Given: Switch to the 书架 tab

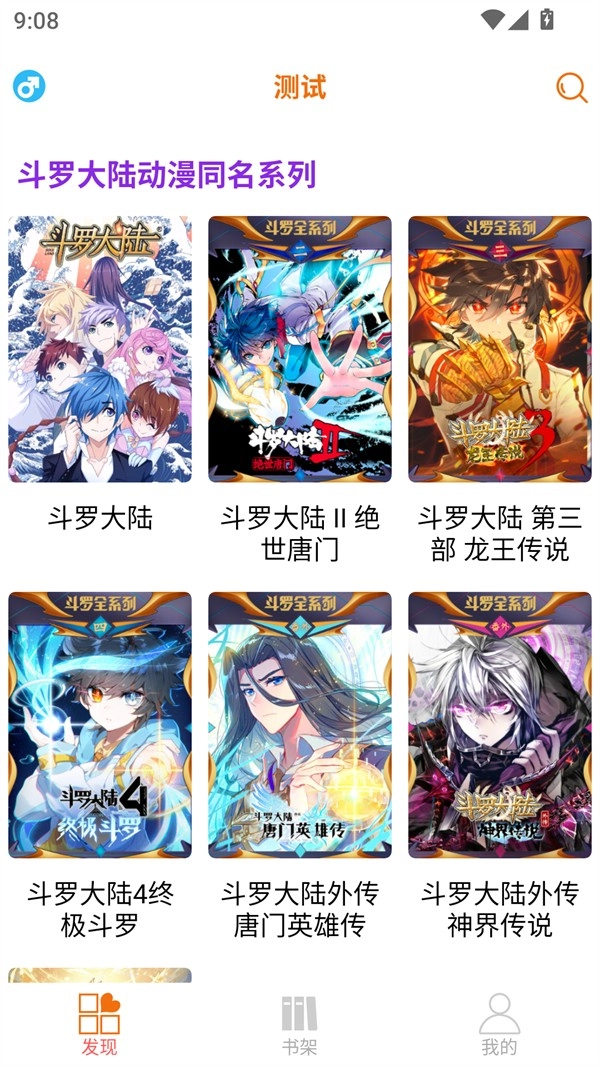Looking at the screenshot, I should click(x=300, y=1024).
